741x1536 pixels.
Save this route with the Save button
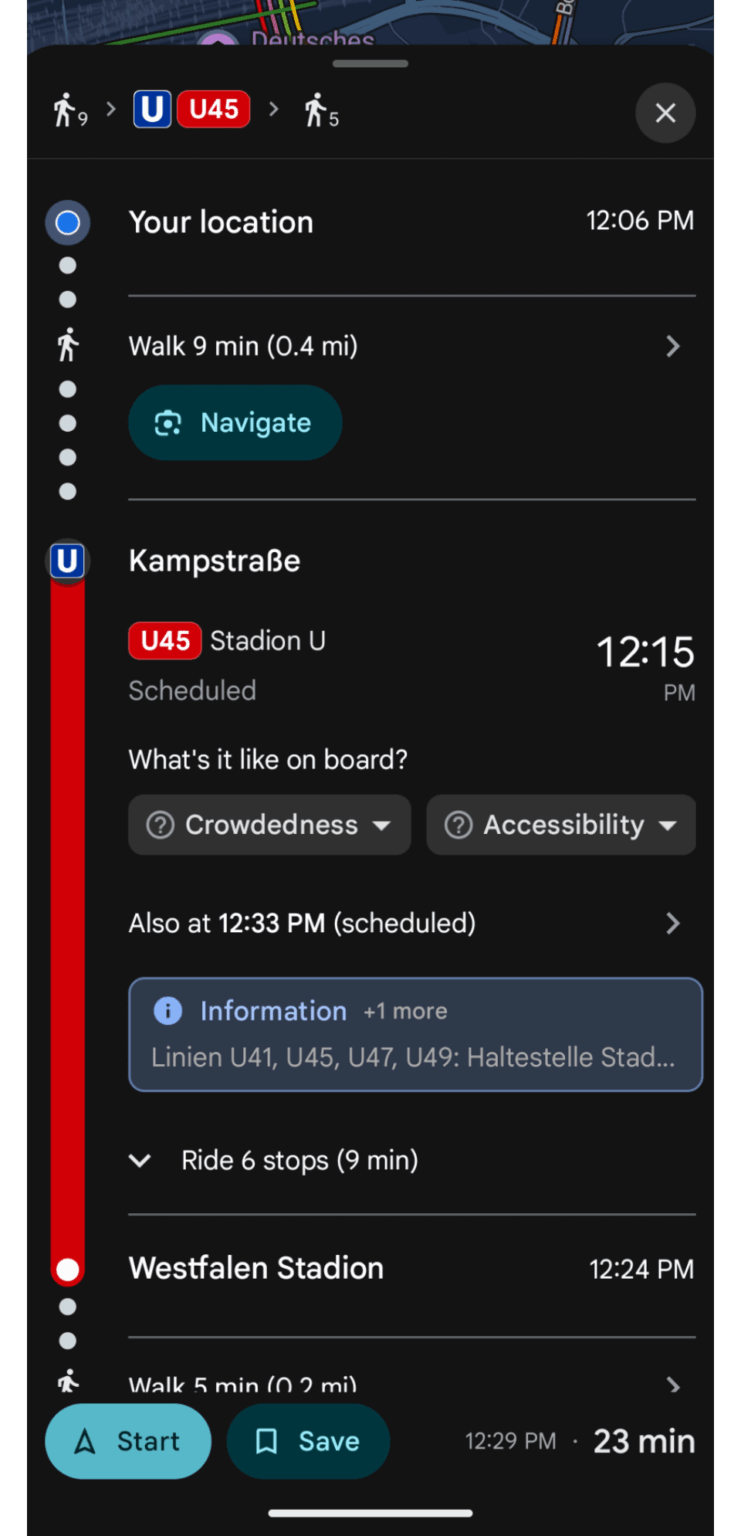pyautogui.click(x=308, y=1441)
